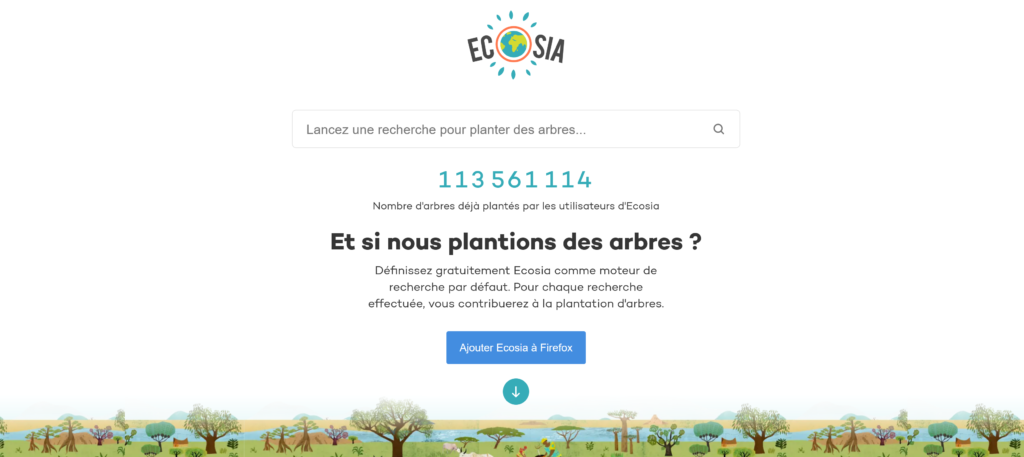Viewport: 1024px width, 457px height.
Task: Tap Ajouter Ecosia à Firefox button
Action: point(516,348)
